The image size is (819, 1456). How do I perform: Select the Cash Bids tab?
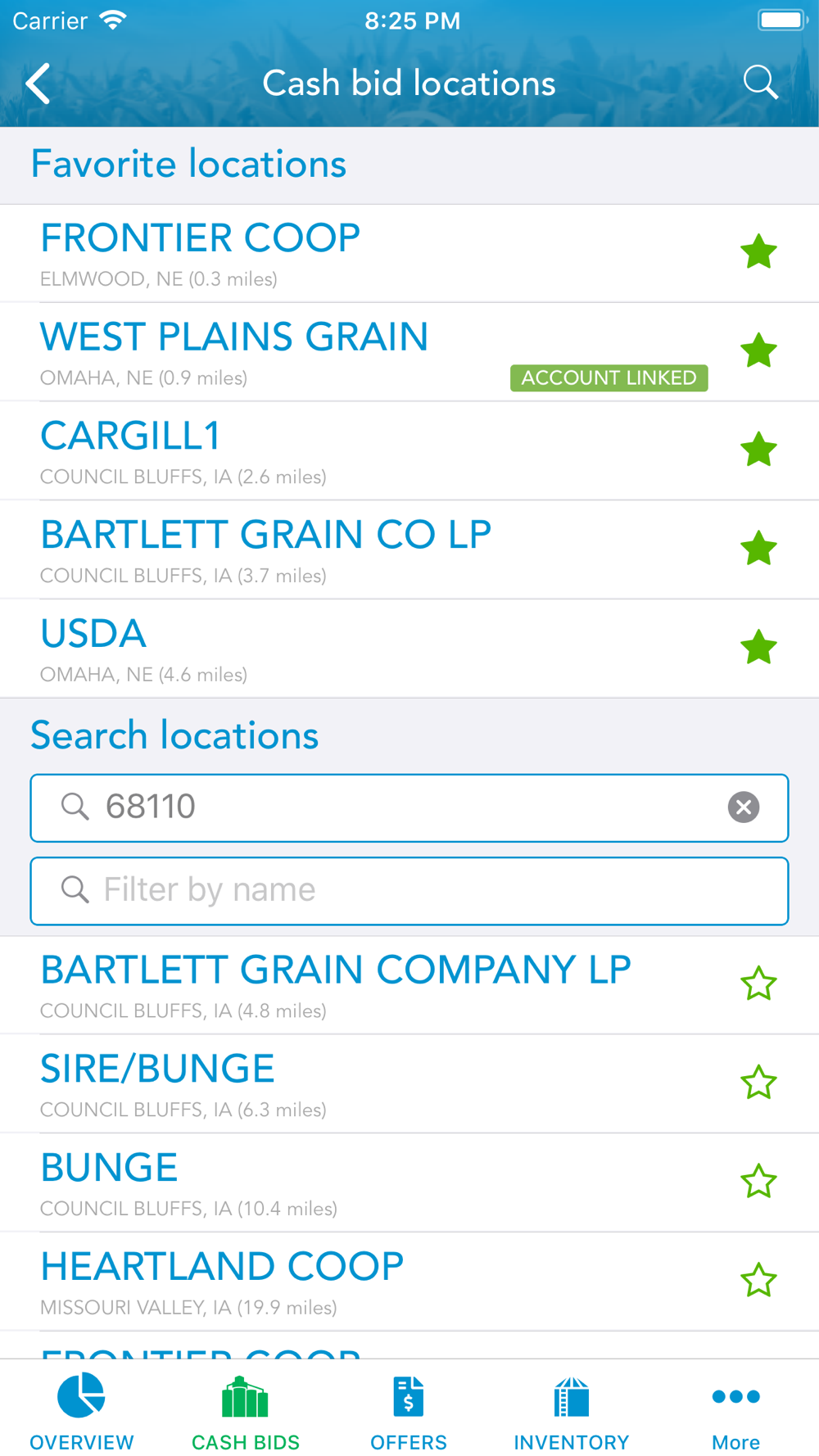click(x=246, y=1412)
